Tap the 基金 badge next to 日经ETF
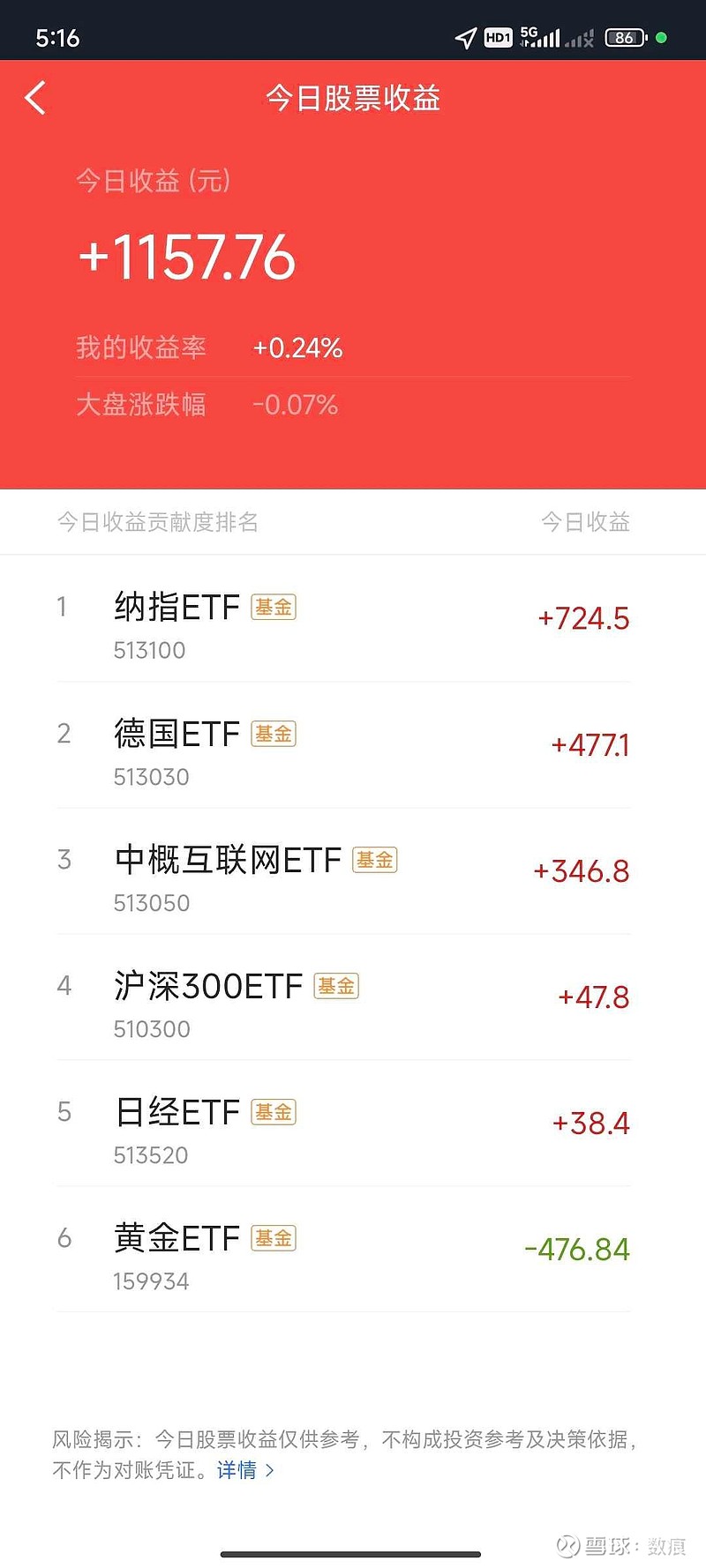Screen dimensions: 706x1568 click(x=273, y=1113)
